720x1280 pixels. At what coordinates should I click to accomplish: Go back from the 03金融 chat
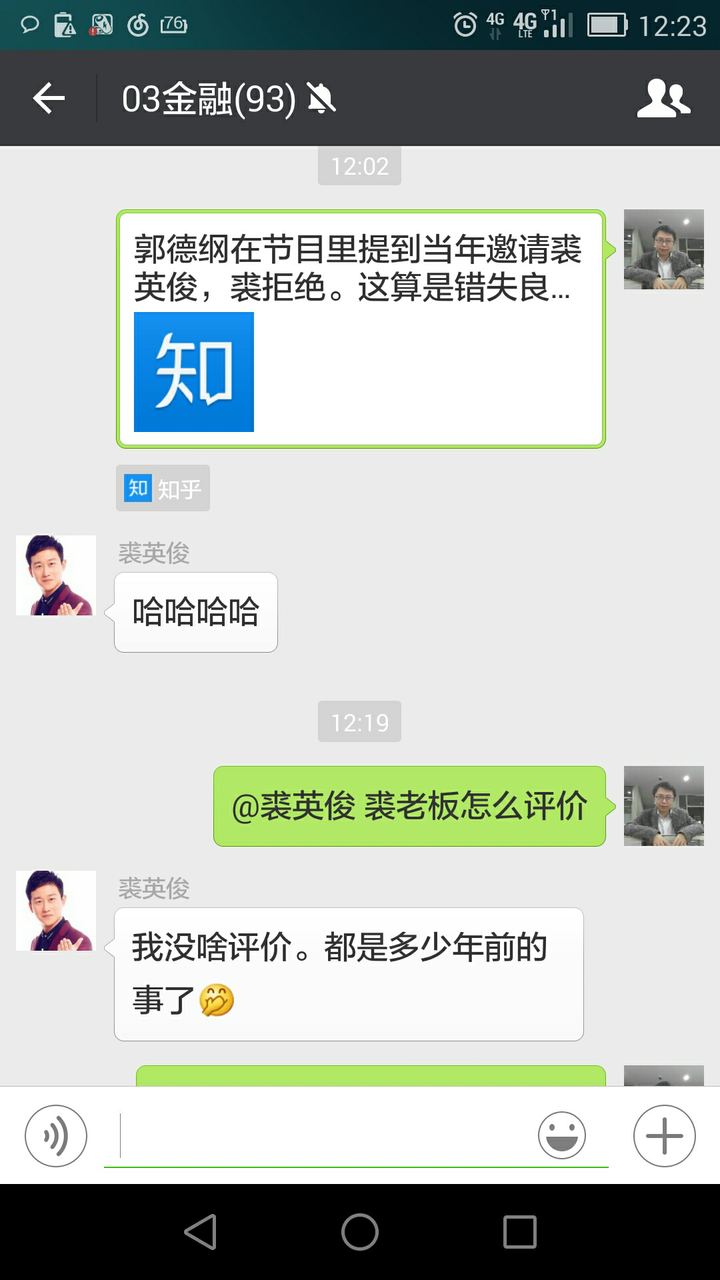48,98
